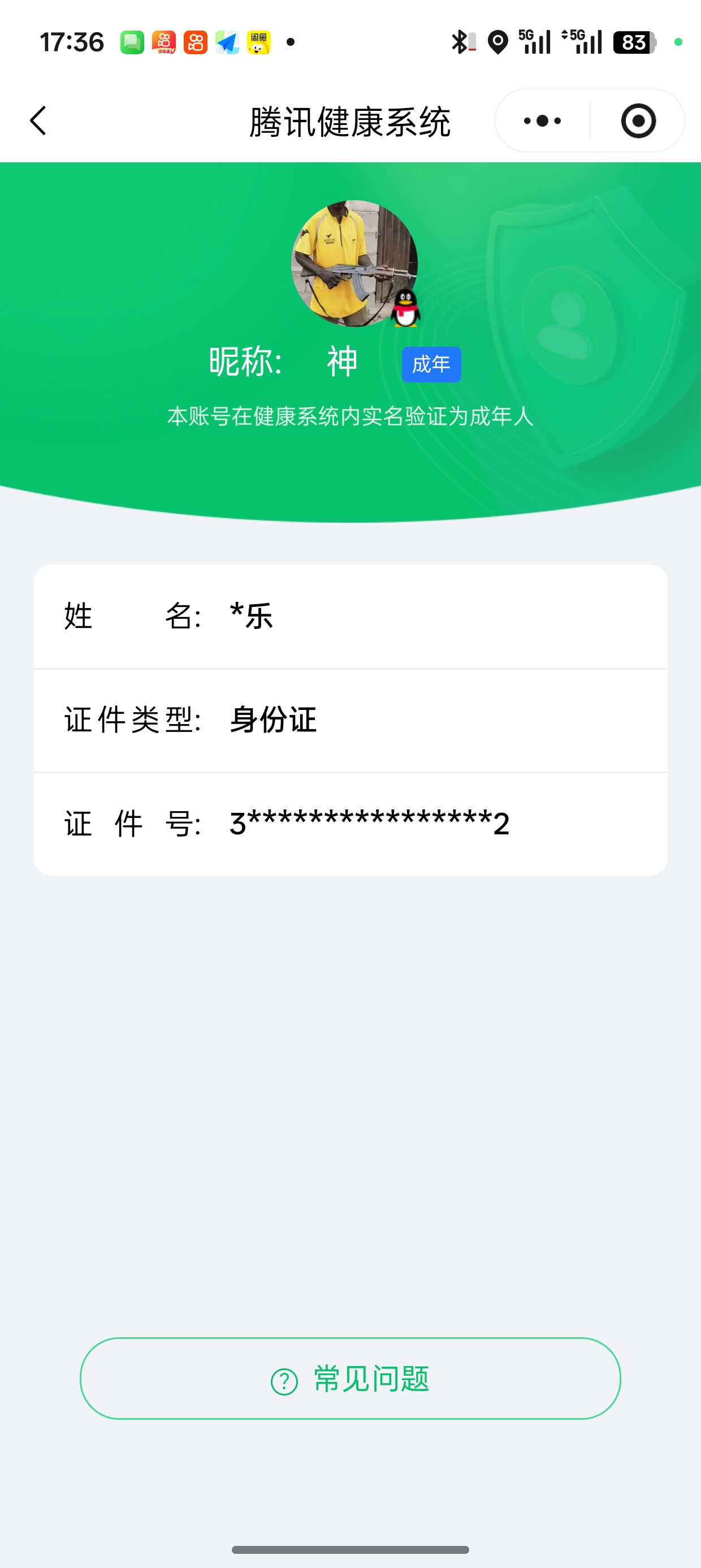Screen dimensions: 701x1568
Task: Tap the Bluetooth icon in status bar
Action: point(461,41)
